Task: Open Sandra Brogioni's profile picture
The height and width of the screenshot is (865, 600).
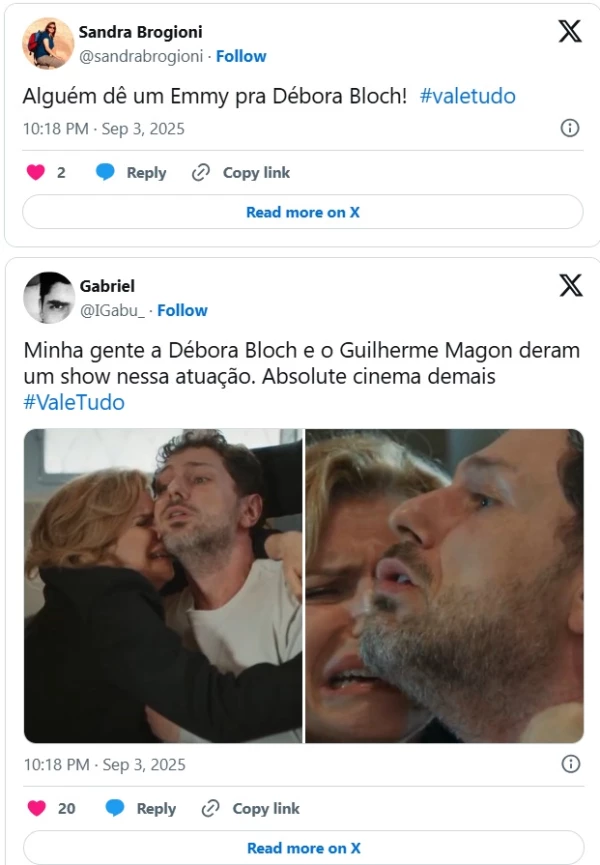Action: click(48, 43)
